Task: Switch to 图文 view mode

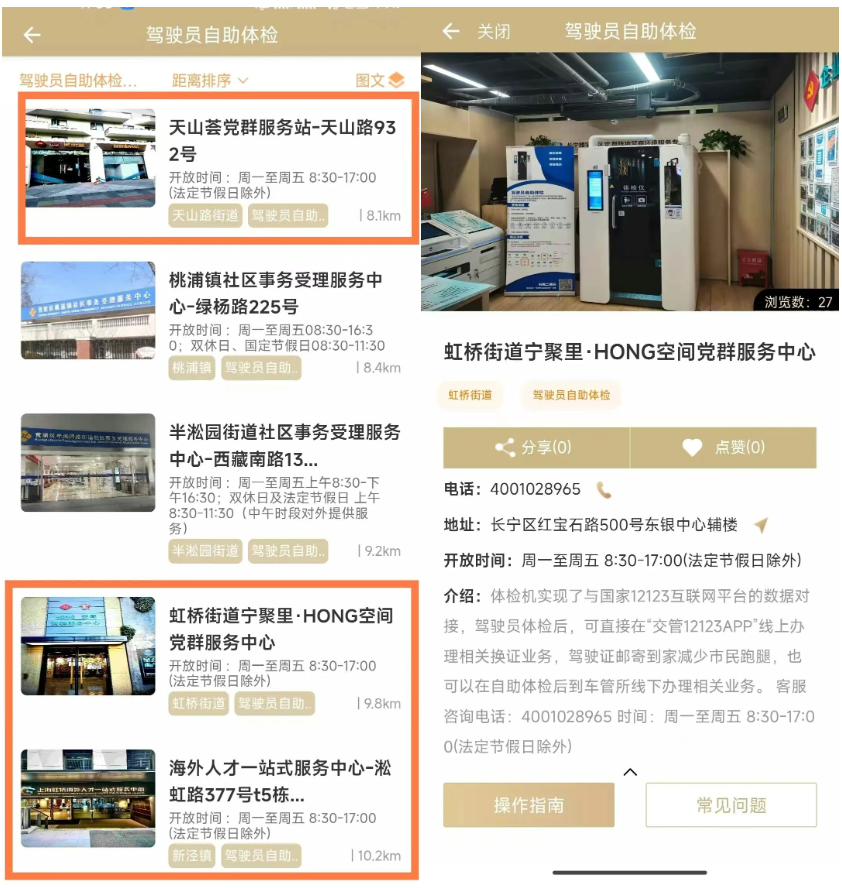Action: click(380, 80)
